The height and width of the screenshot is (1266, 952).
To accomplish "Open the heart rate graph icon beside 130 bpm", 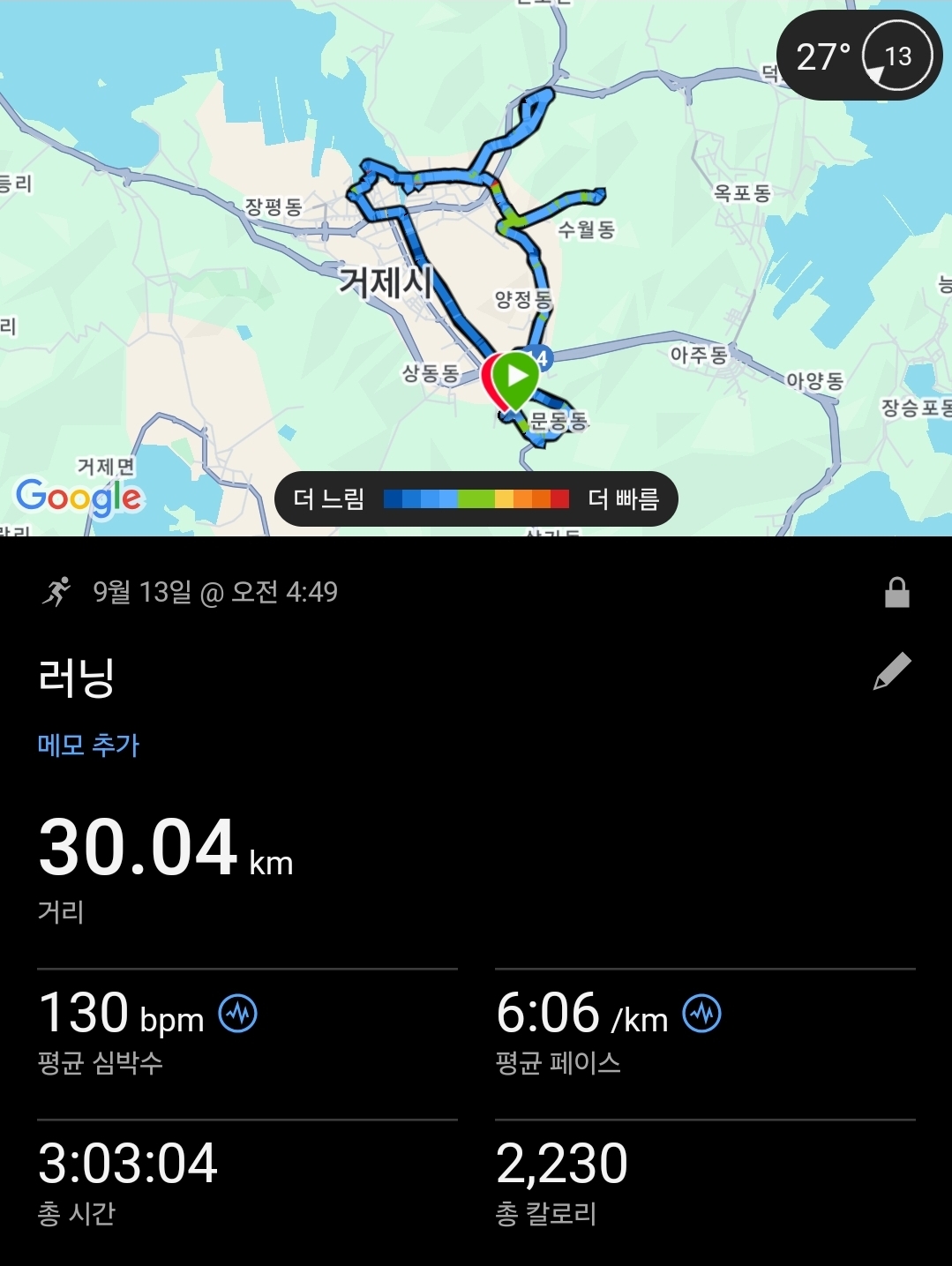I will pos(237,1014).
